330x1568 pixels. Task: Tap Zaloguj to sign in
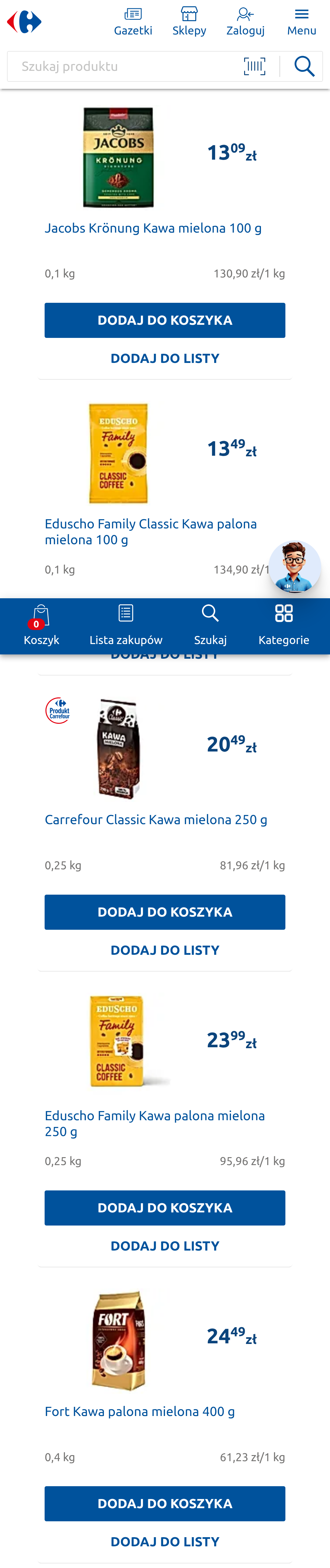[245, 22]
